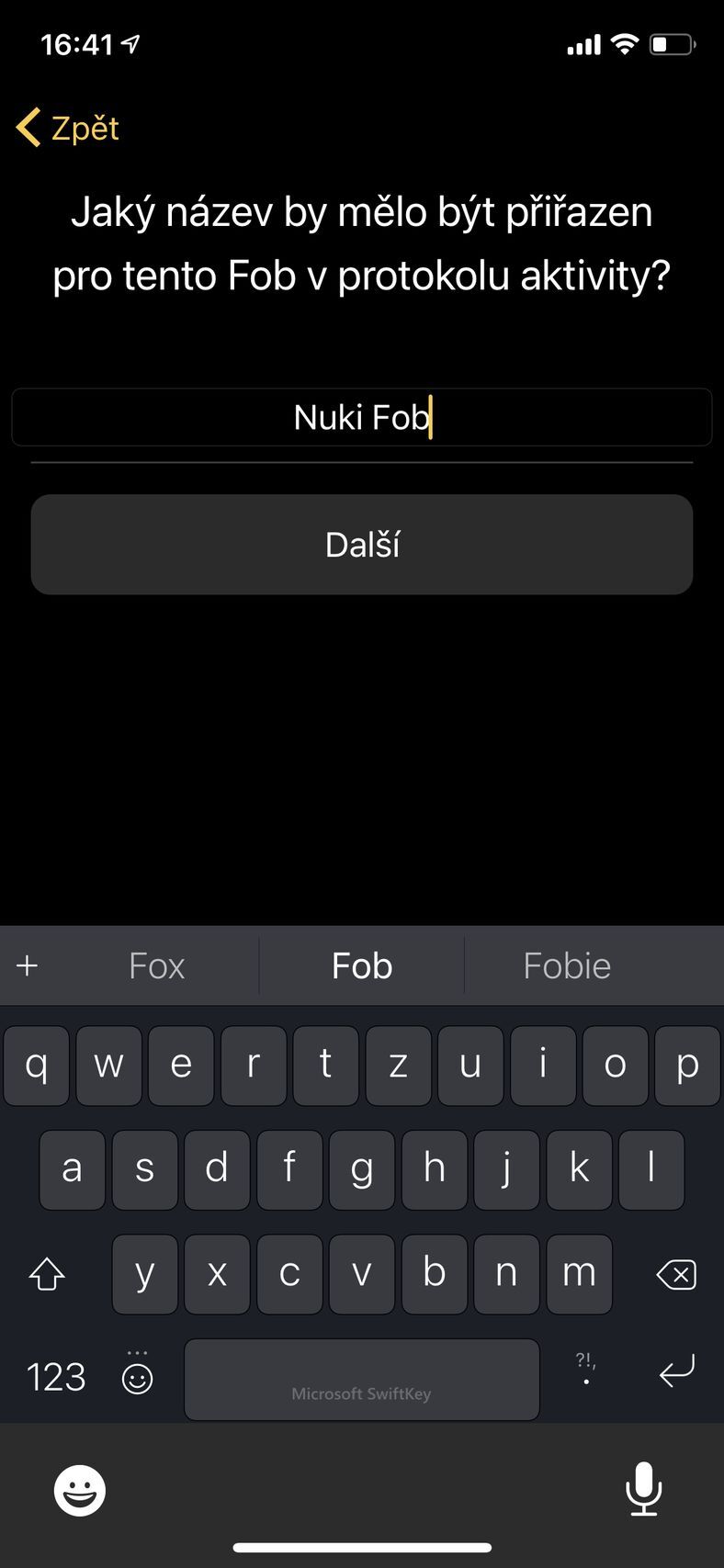Tap the Nuki Fob name field
Screen dimensions: 724x1568
[x=361, y=417]
